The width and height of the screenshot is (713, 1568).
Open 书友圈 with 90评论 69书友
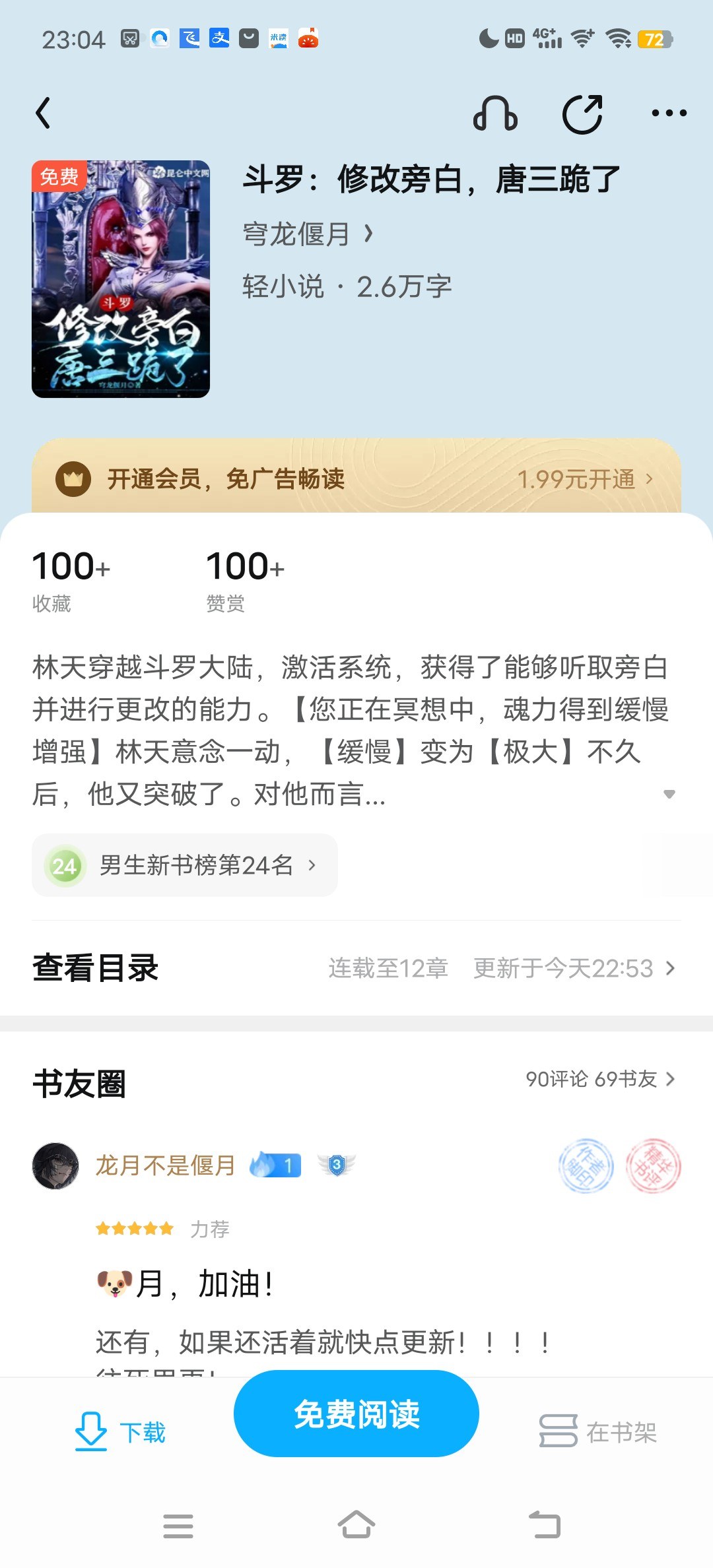pos(599,1079)
